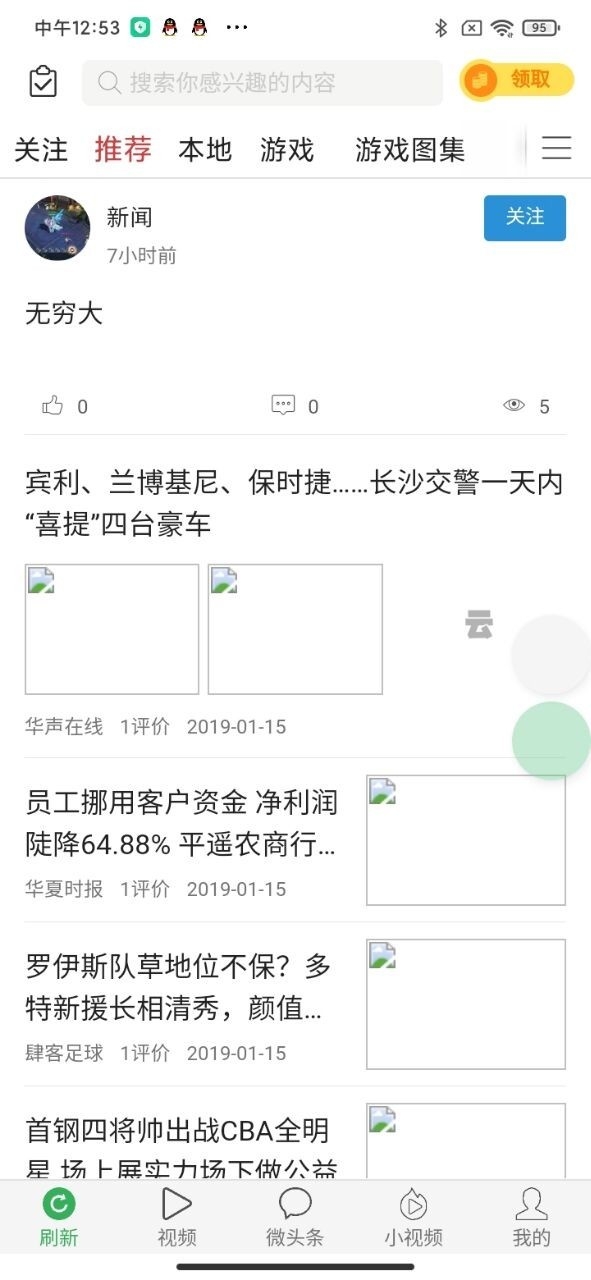The height and width of the screenshot is (1280, 591).
Task: Switch to the 本地 tab
Action: tap(205, 150)
